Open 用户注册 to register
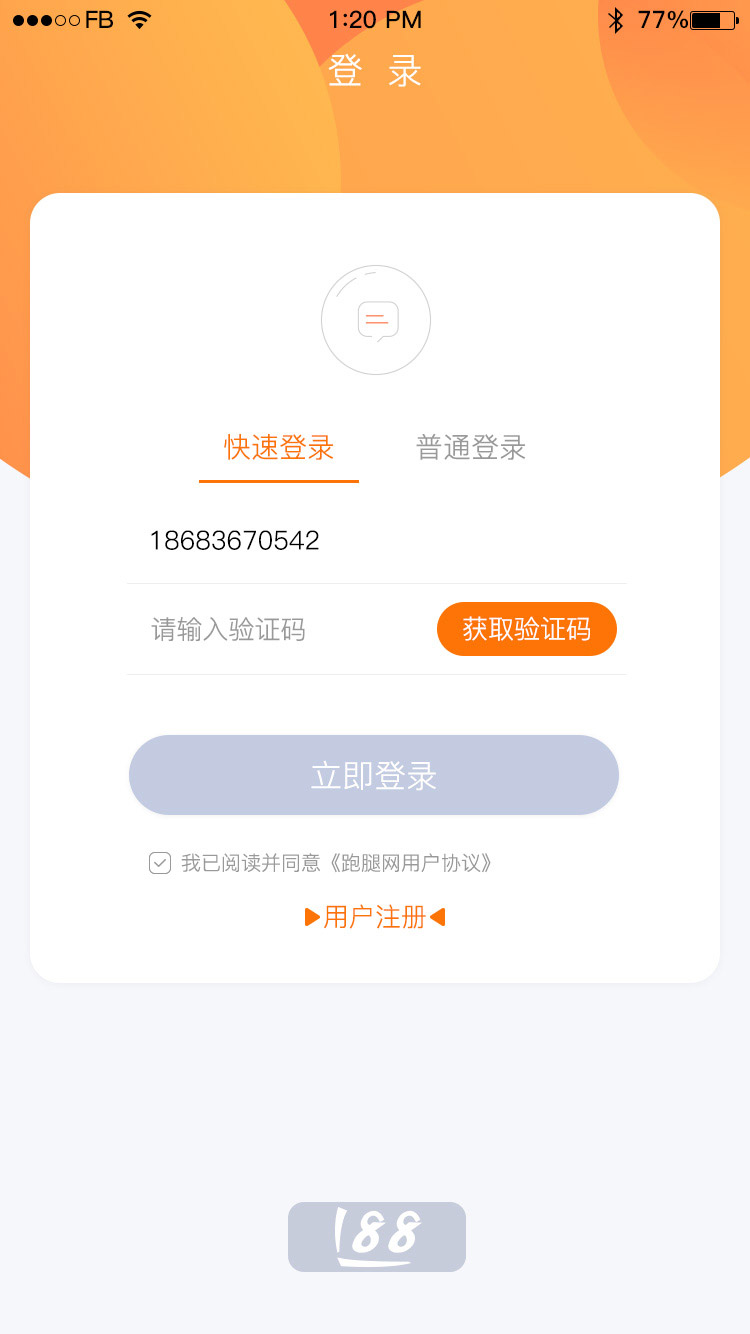 click(375, 917)
